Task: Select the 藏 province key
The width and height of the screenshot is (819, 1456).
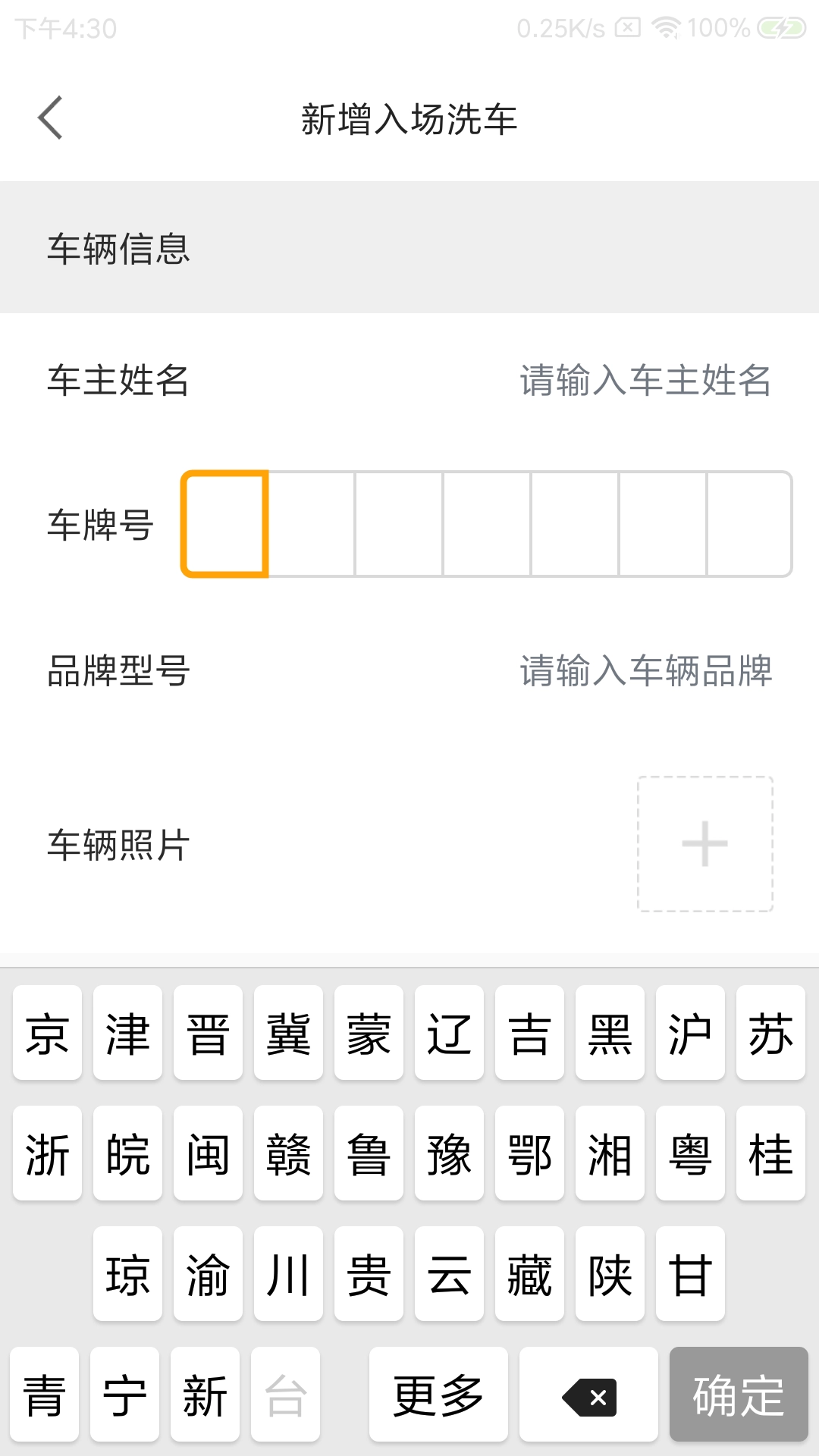Action: tap(529, 1276)
